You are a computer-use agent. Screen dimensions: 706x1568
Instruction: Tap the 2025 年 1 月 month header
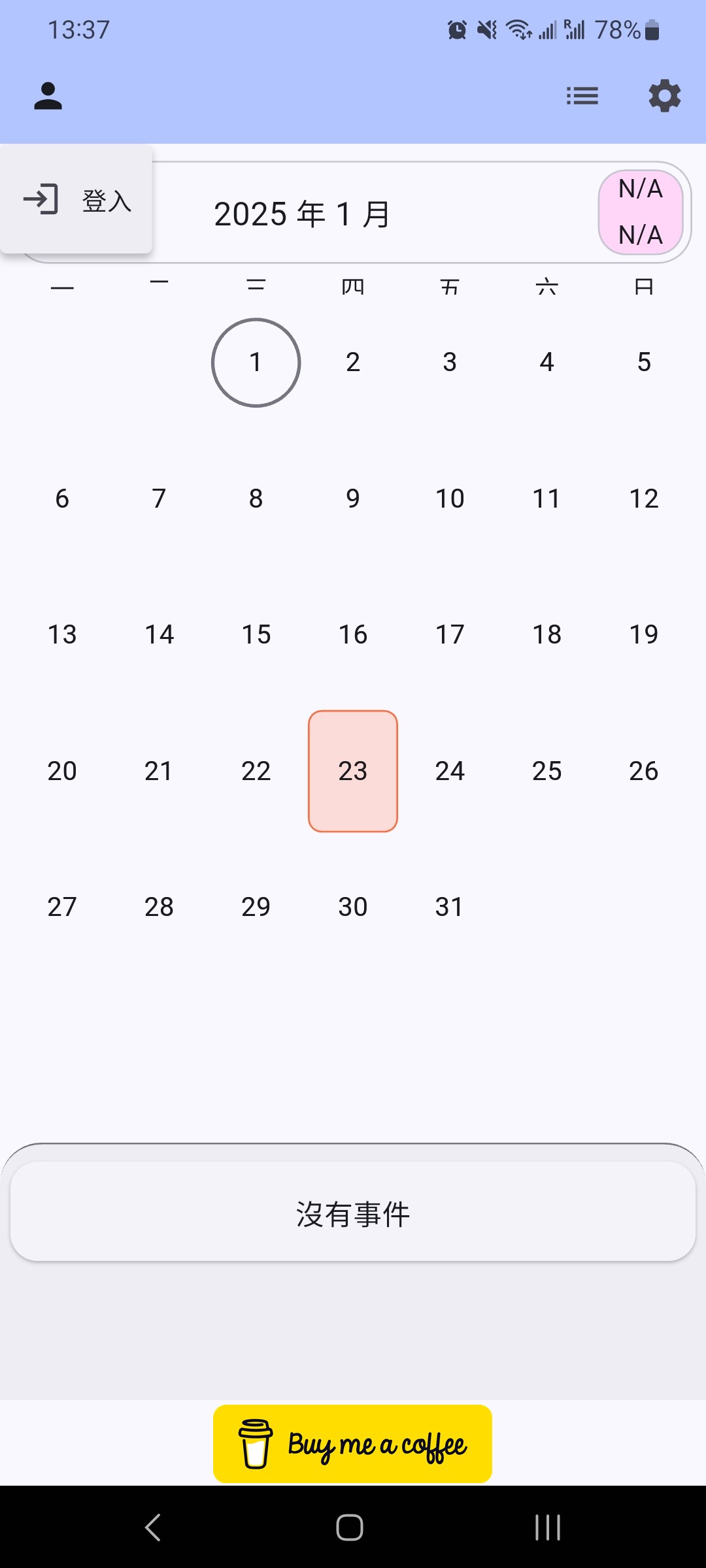point(302,214)
